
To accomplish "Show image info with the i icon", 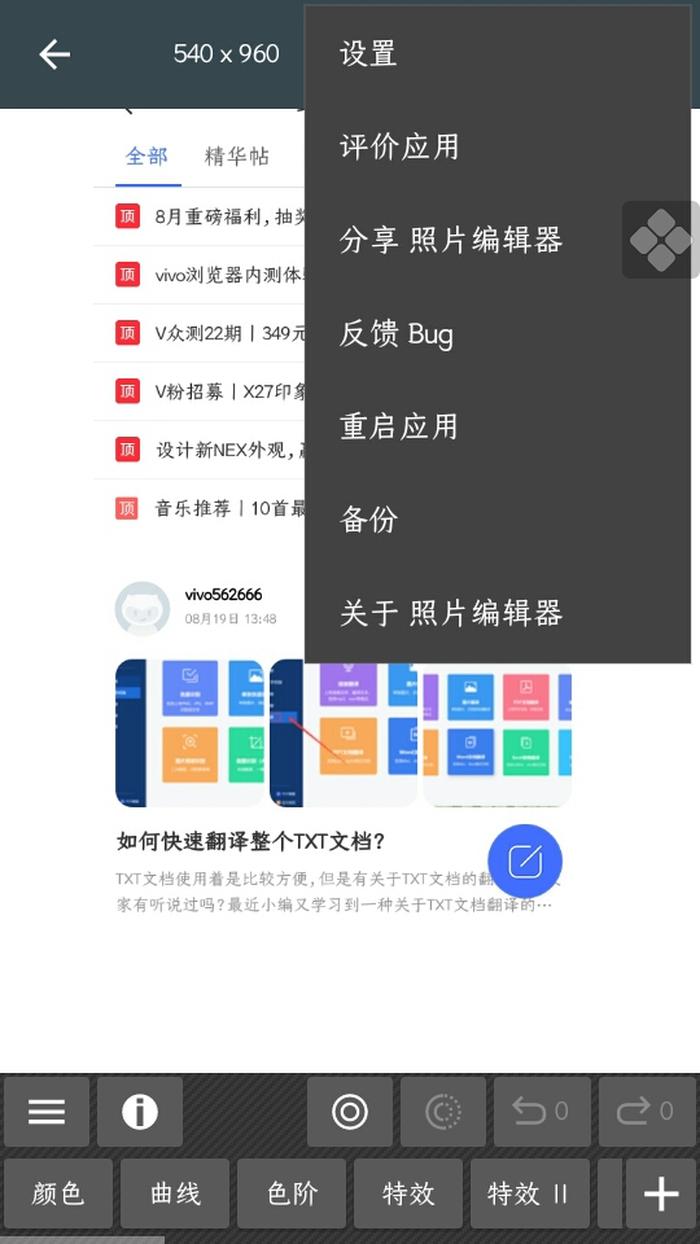I will [x=140, y=1112].
